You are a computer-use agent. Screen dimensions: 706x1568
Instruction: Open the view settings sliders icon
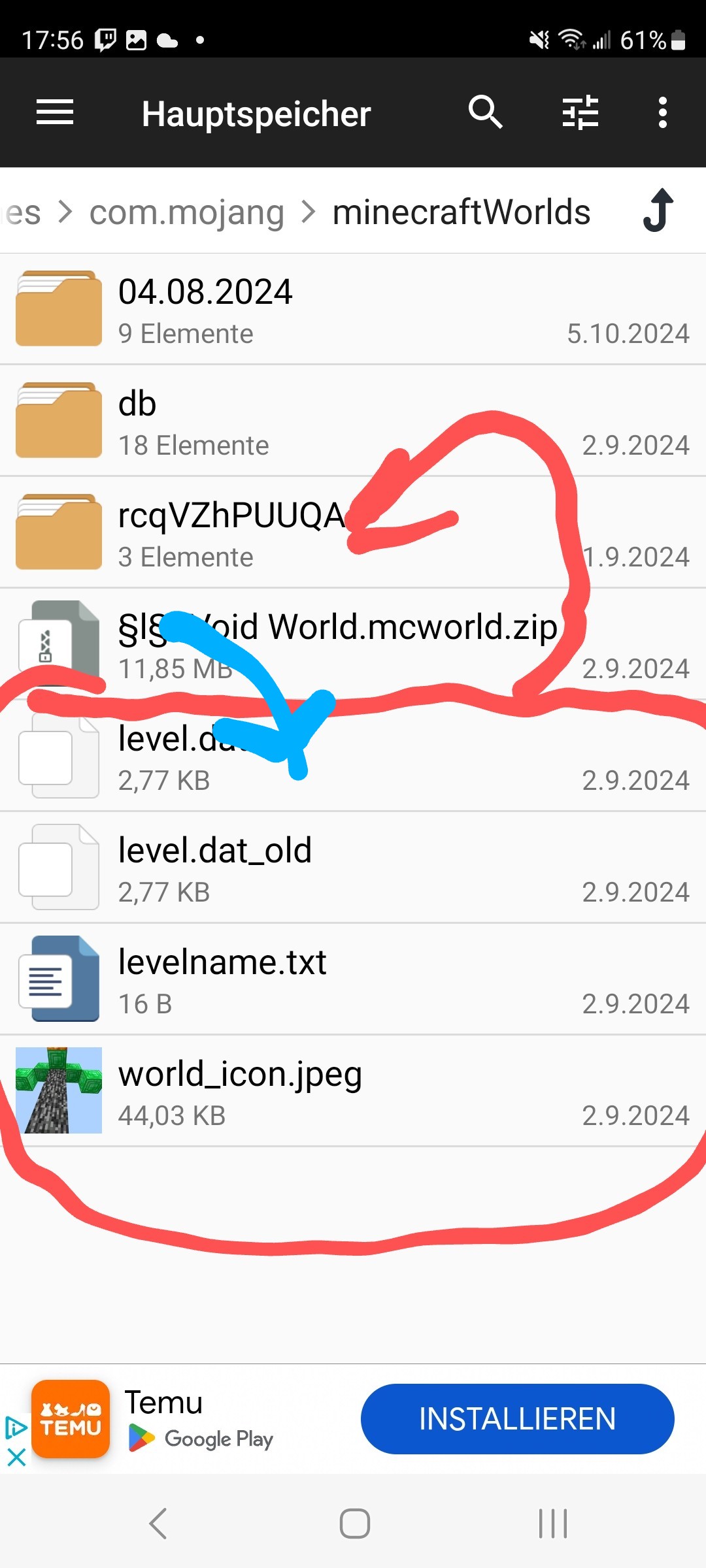pos(580,112)
